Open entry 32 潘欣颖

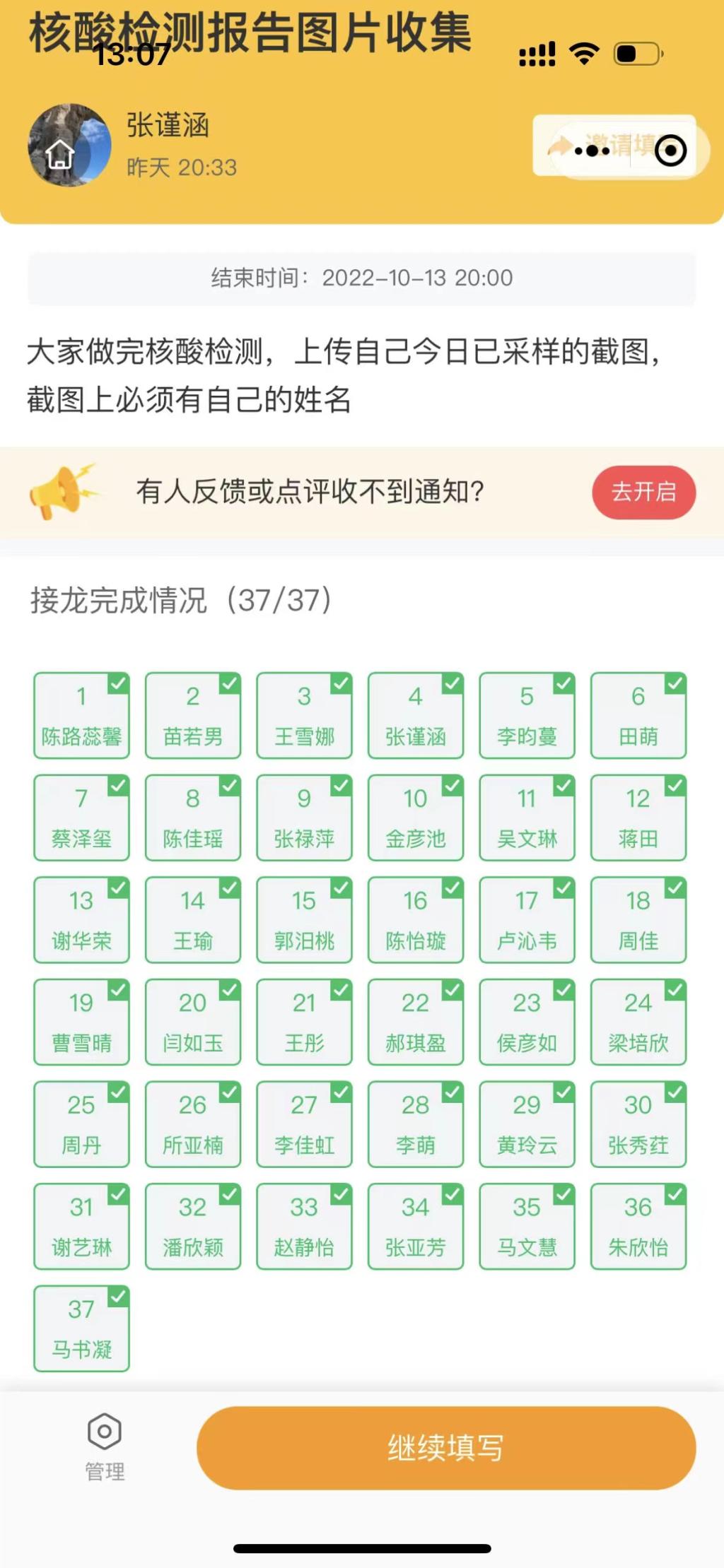(192, 1226)
